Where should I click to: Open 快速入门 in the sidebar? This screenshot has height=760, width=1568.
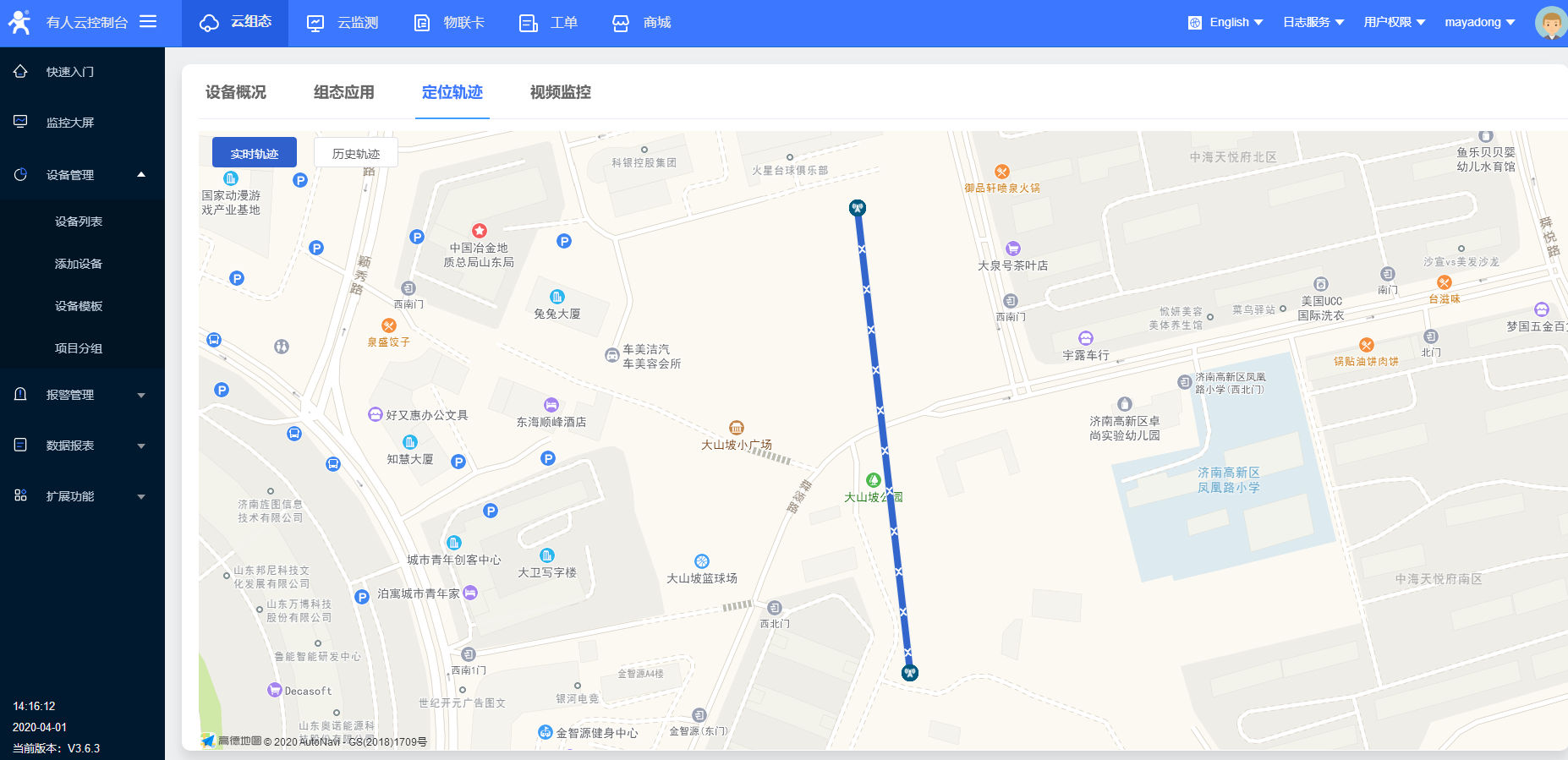click(x=70, y=72)
